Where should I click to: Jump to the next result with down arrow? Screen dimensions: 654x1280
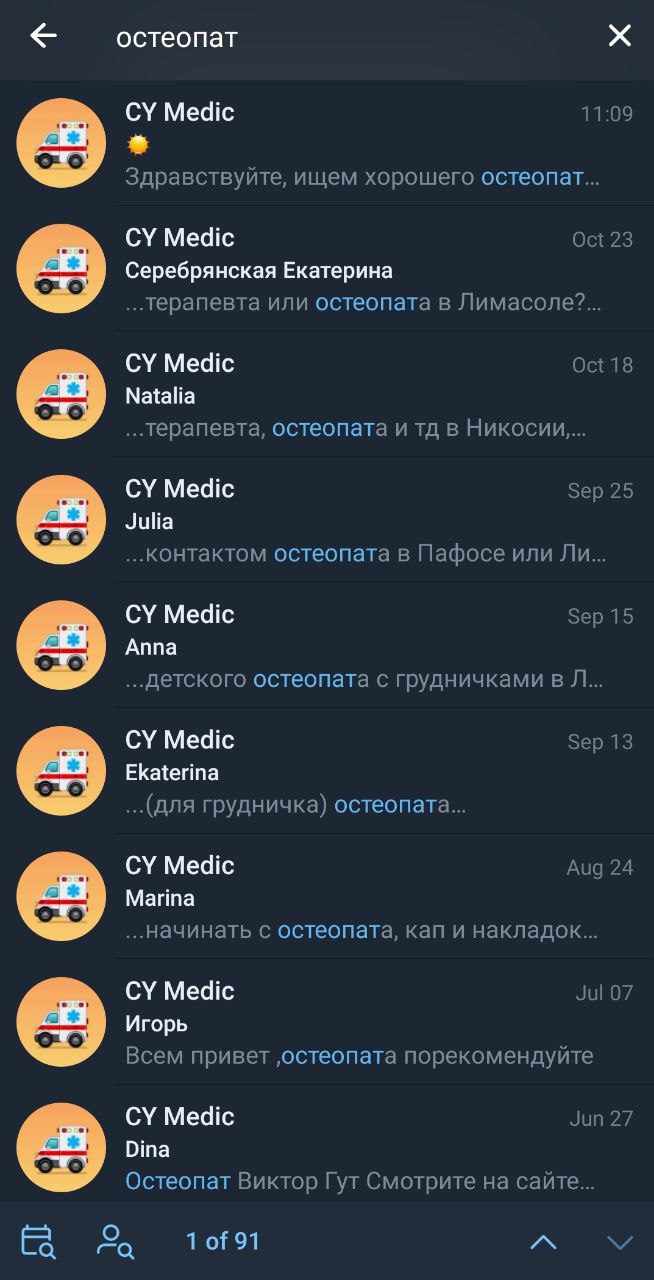tap(620, 1242)
